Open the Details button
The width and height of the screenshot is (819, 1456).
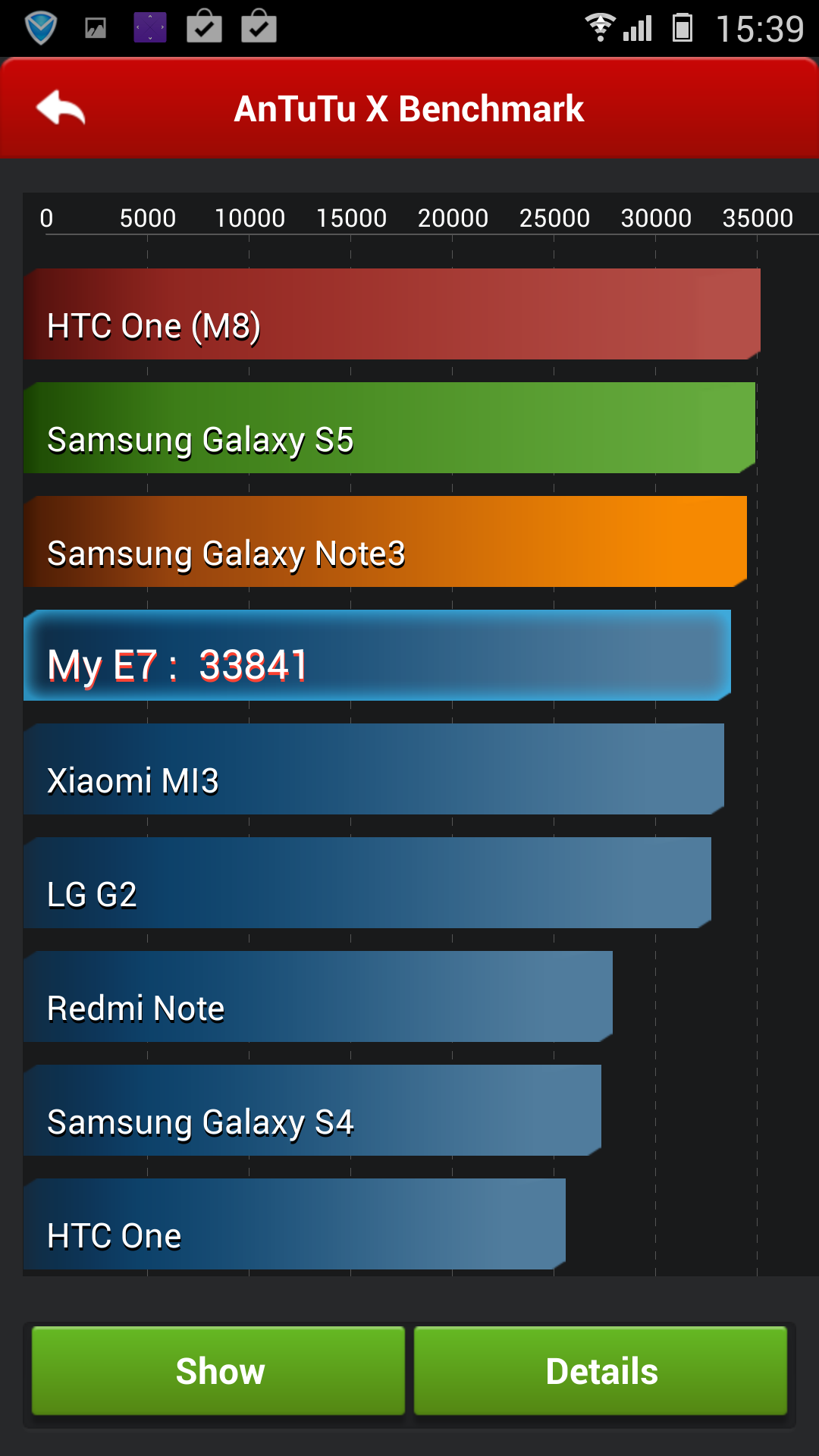click(601, 1370)
